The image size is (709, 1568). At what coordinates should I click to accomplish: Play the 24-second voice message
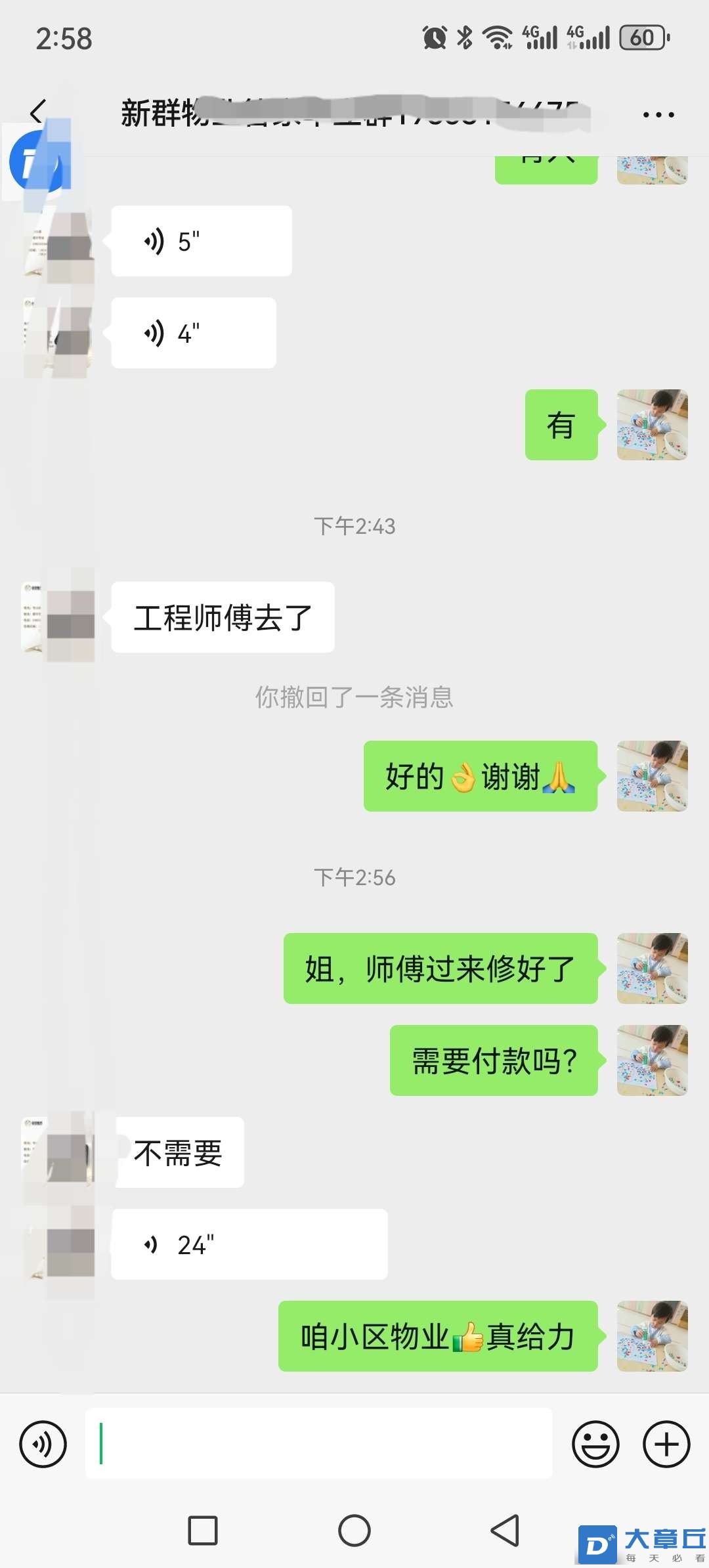[x=249, y=1244]
